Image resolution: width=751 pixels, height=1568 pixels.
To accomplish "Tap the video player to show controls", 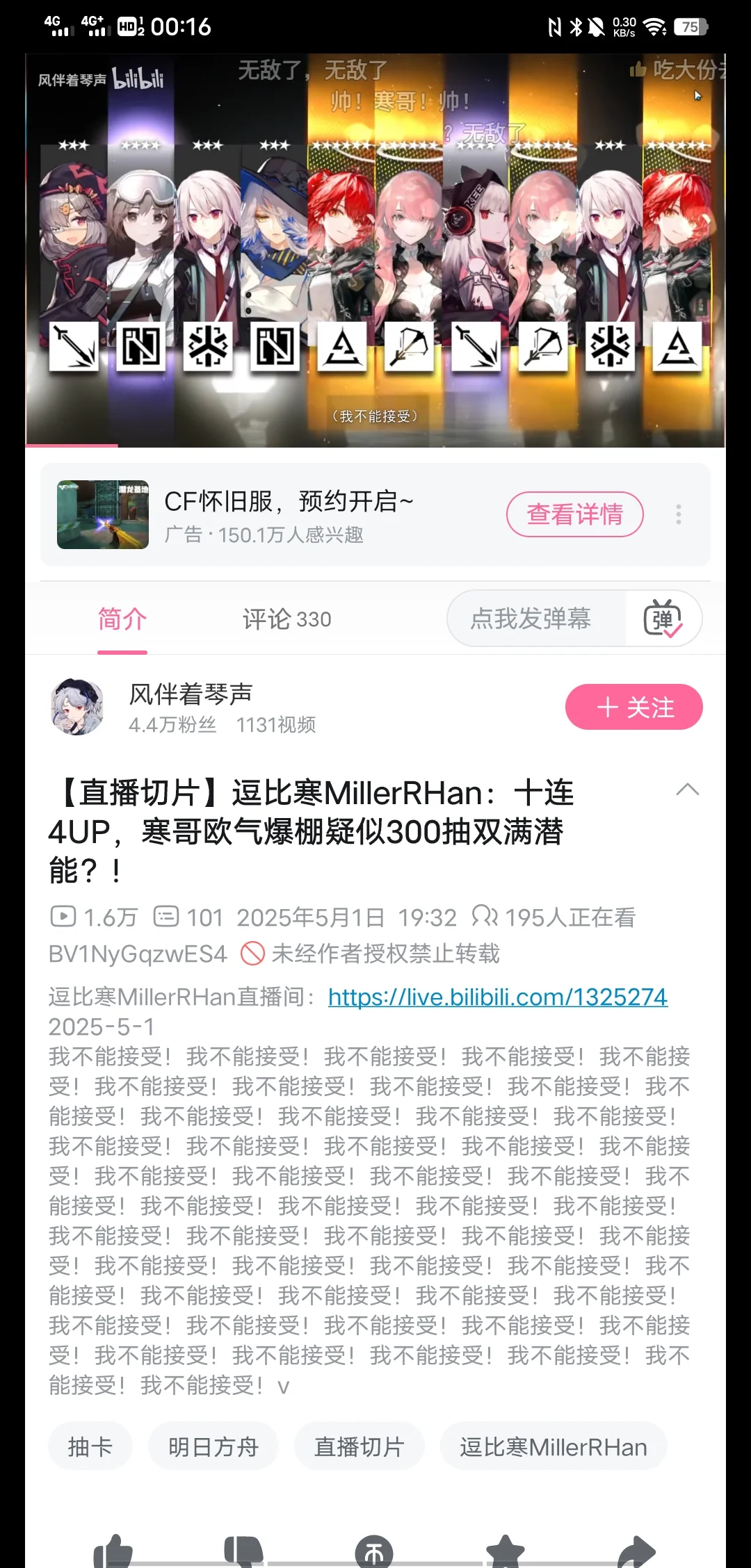I will [375, 250].
